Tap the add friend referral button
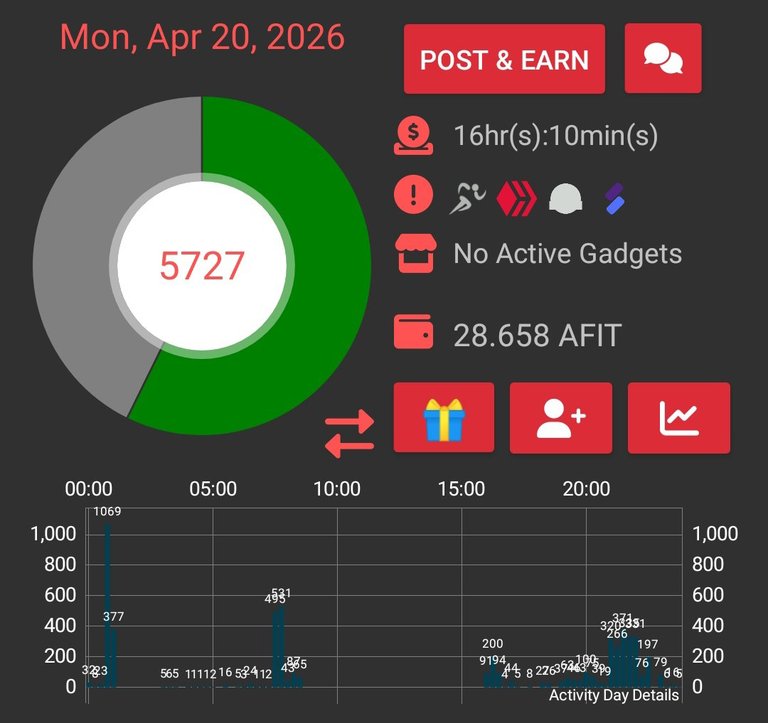Screen dimensions: 768x723 561,418
